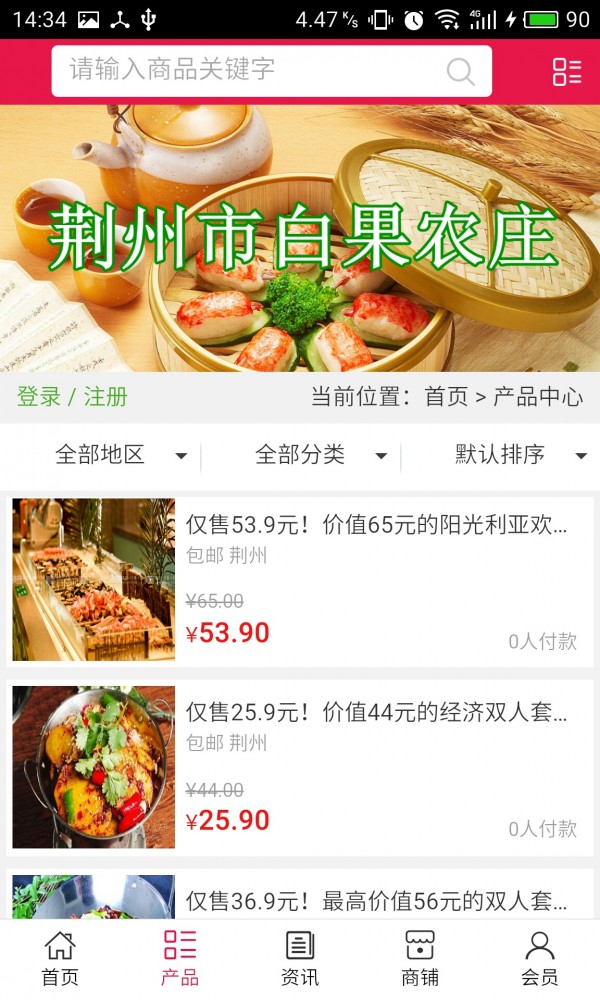Switch to the 首页 tab
This screenshot has width=600, height=1000.
(60, 959)
